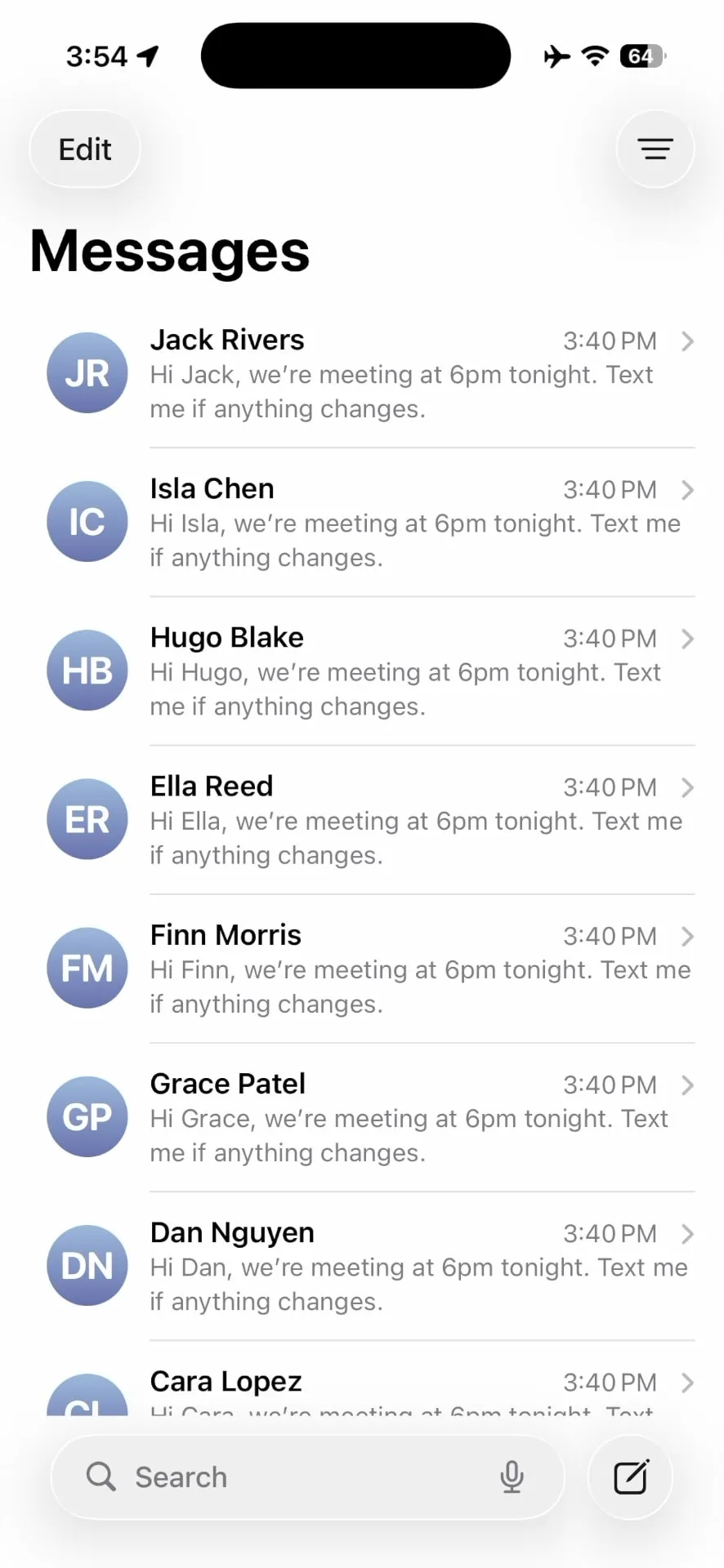The image size is (724, 1568).
Task: Tap Isla Chen's IC avatar
Action: tap(87, 522)
